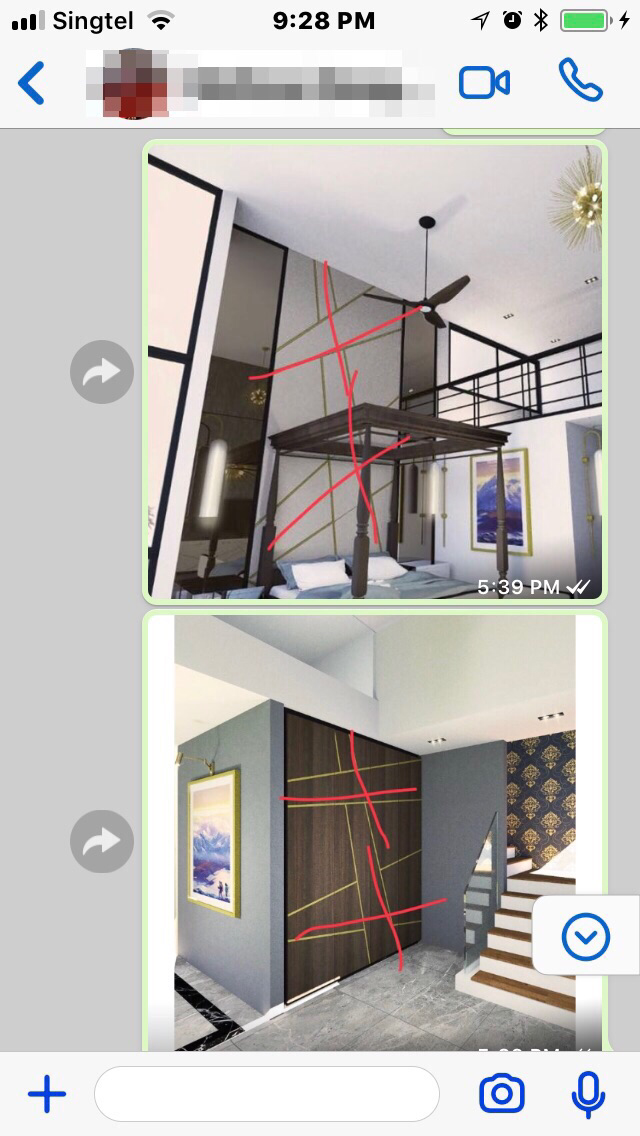The image size is (640, 1136).
Task: Forward the bedroom image sent at 5:39 PM
Action: 101,372
